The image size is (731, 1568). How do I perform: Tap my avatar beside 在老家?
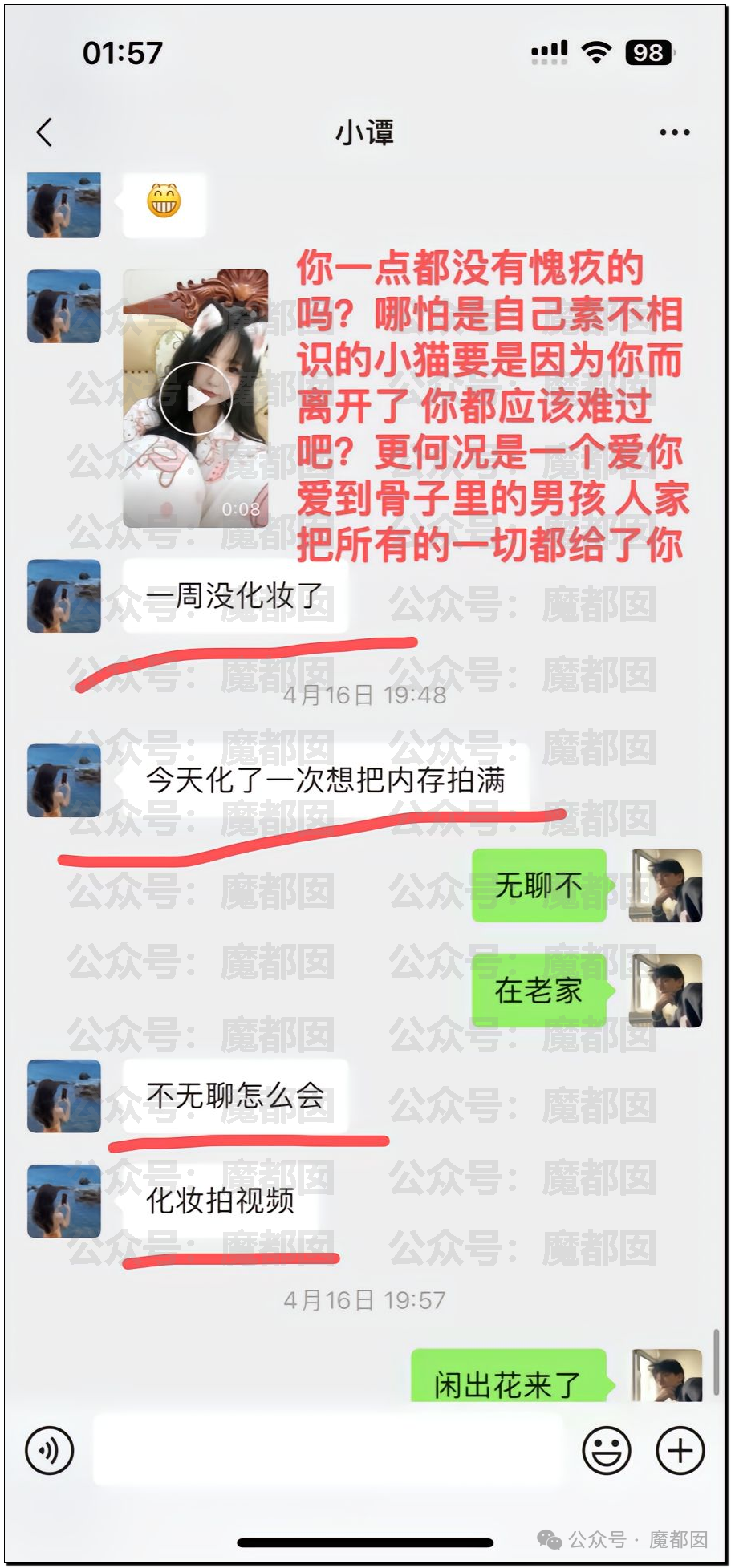pos(665,991)
